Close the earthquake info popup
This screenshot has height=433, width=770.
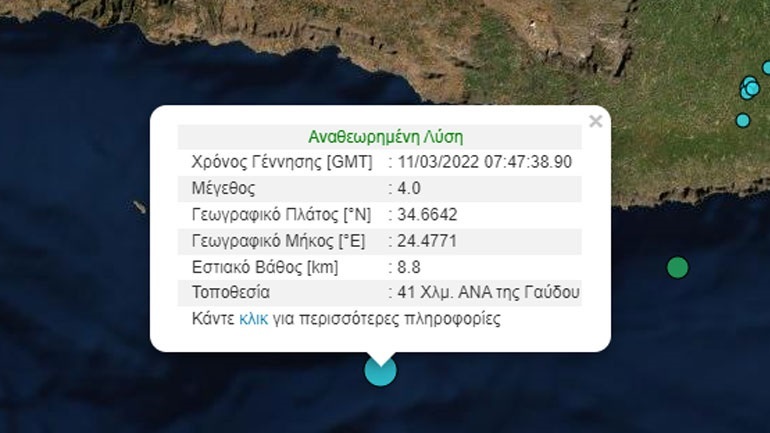click(x=596, y=122)
